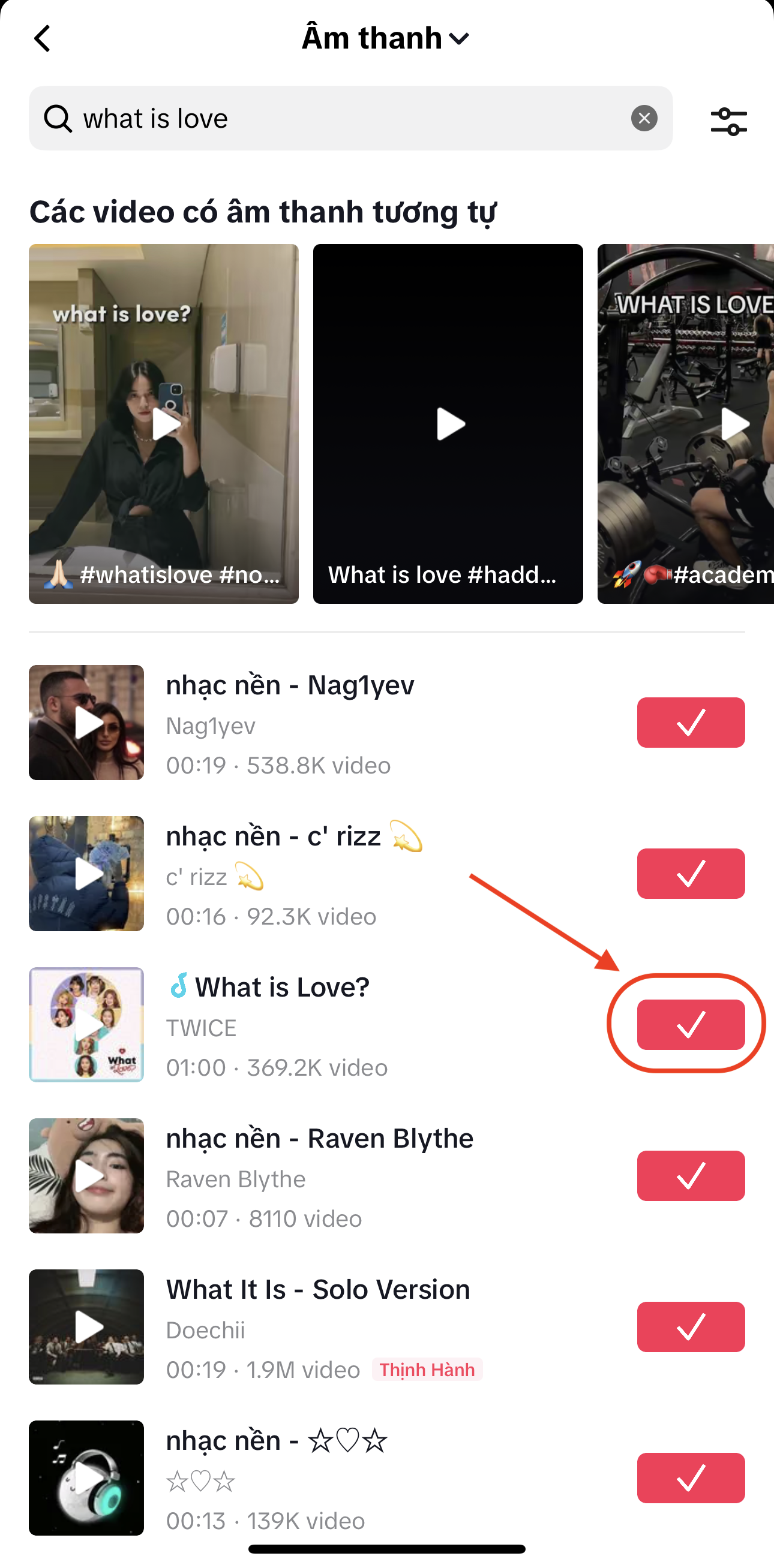Open the search filter settings

pyautogui.click(x=728, y=121)
